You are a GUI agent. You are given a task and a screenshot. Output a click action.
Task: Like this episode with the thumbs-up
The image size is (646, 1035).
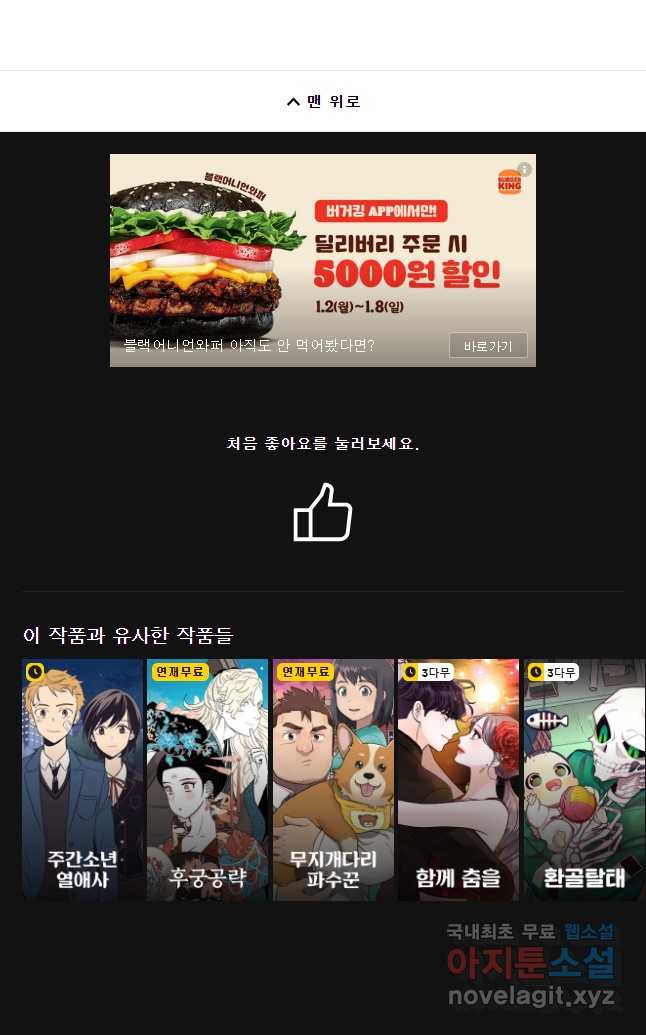click(323, 513)
